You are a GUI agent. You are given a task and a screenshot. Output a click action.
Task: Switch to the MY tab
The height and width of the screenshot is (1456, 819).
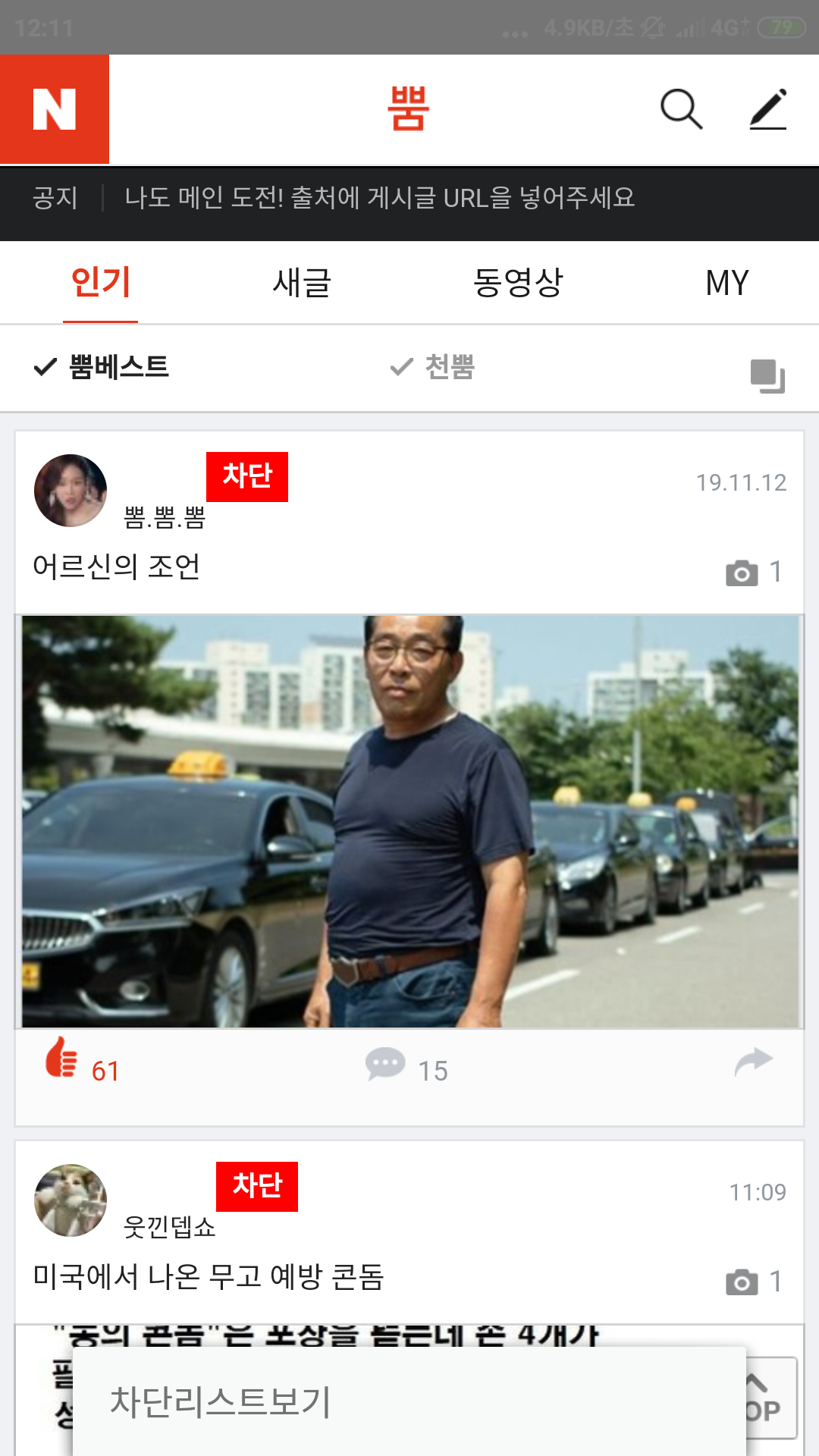[726, 283]
